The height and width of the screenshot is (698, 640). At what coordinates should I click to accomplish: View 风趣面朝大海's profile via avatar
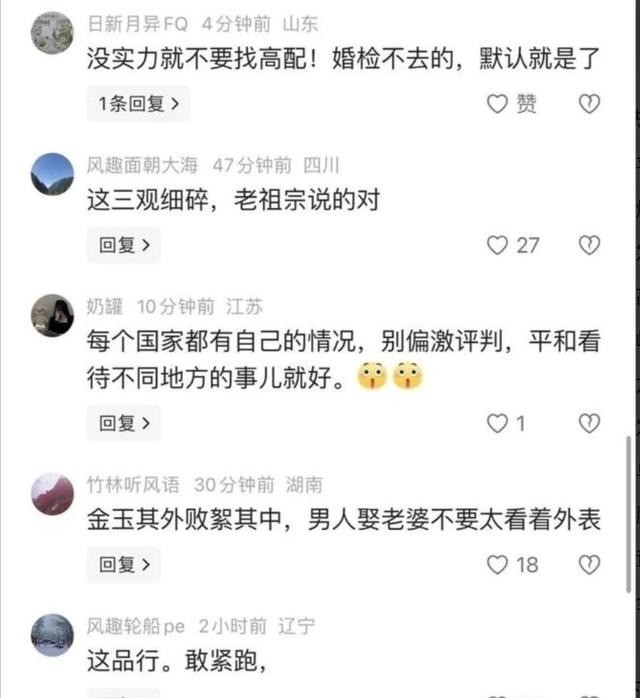pos(52,174)
